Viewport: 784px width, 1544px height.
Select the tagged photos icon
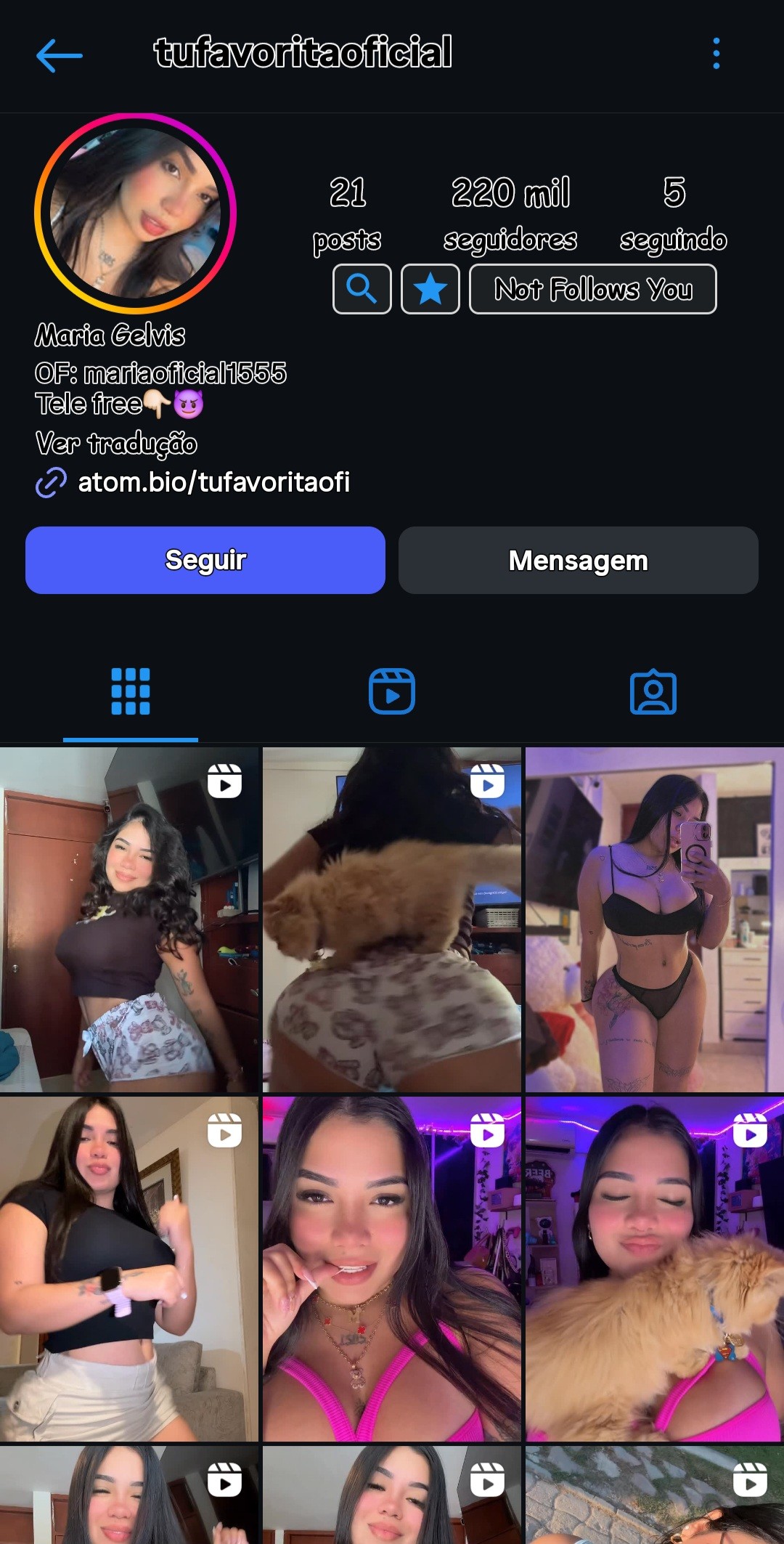tap(653, 691)
